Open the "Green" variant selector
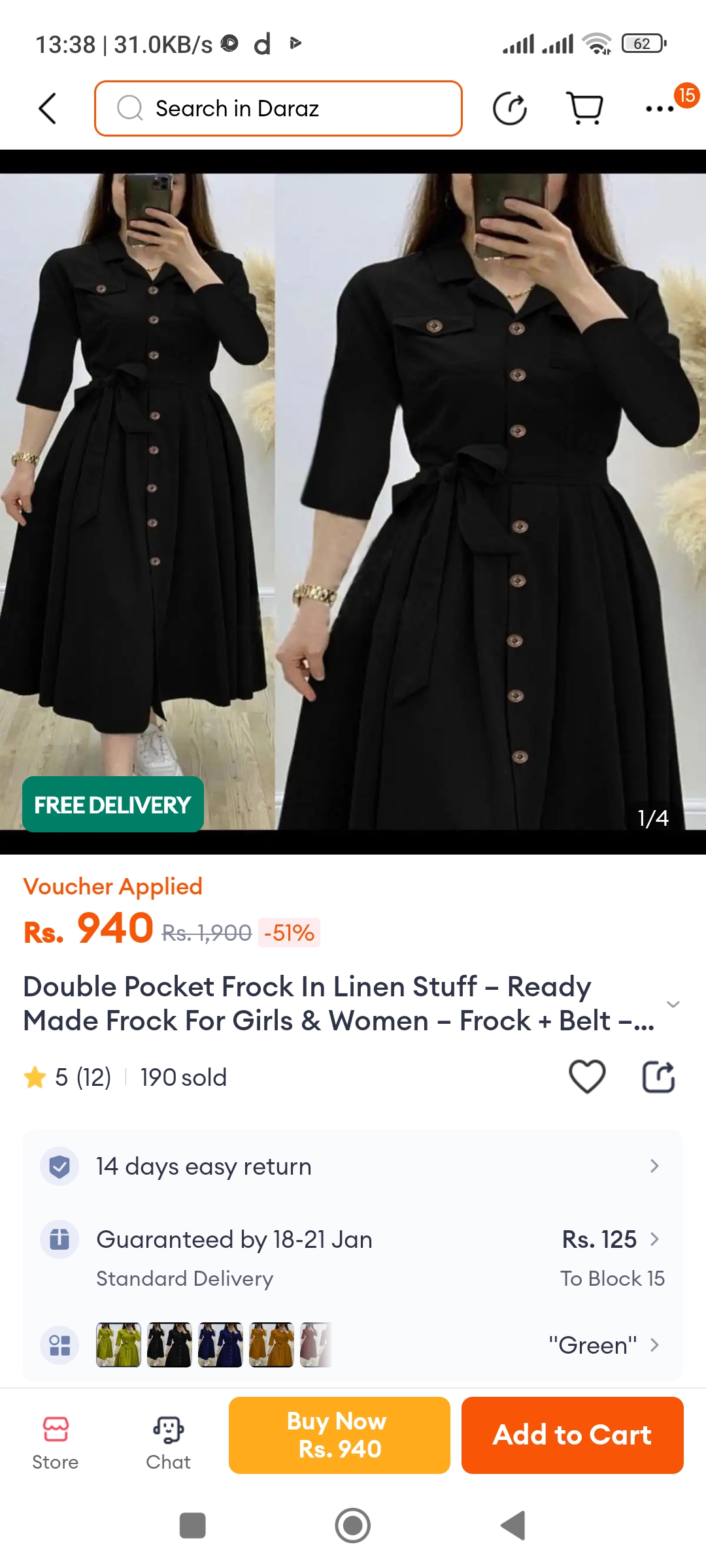706x1568 pixels. (x=603, y=1345)
